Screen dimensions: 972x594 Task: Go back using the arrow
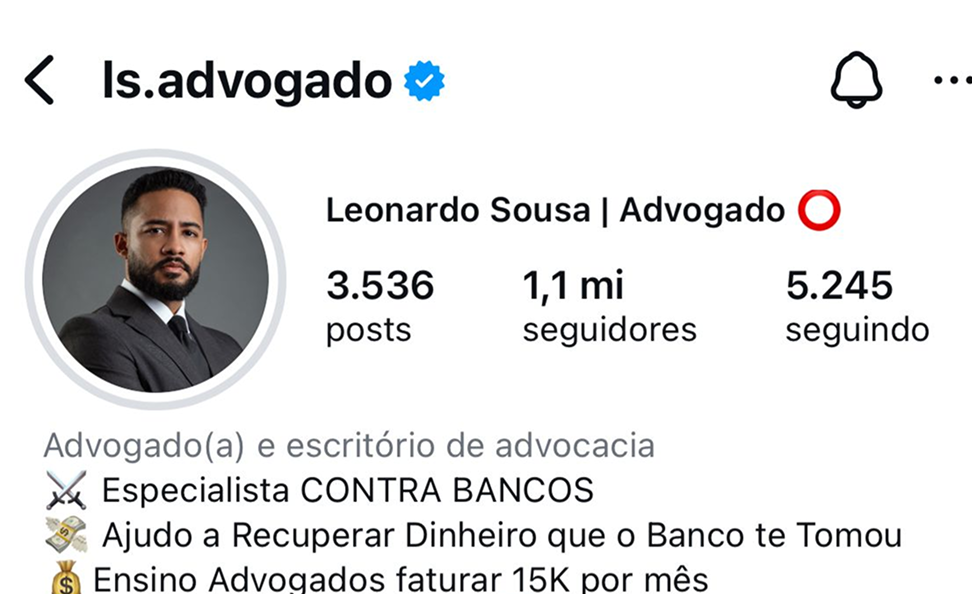[39, 81]
